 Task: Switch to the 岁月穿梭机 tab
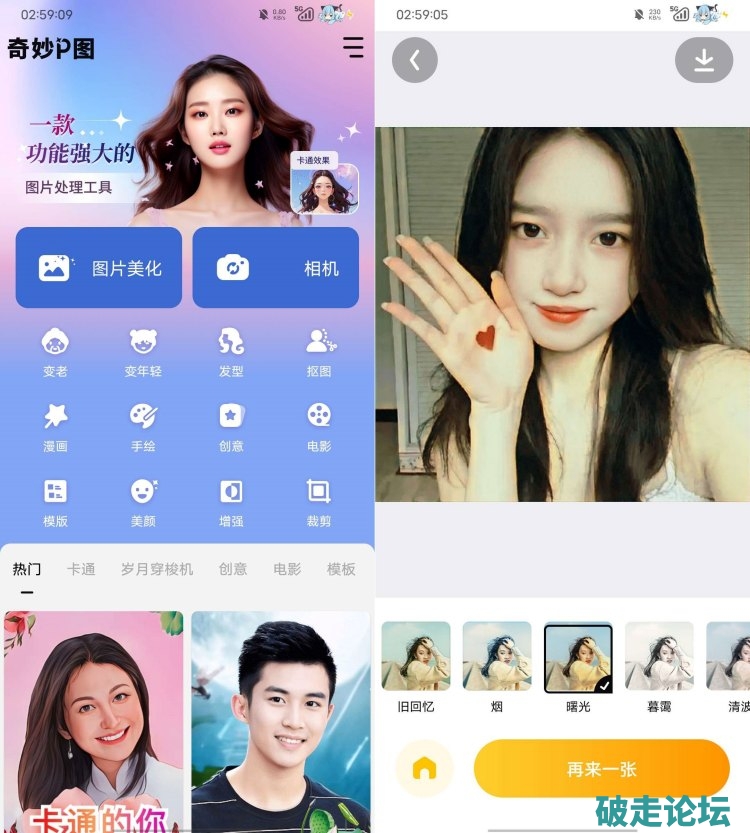pos(157,569)
